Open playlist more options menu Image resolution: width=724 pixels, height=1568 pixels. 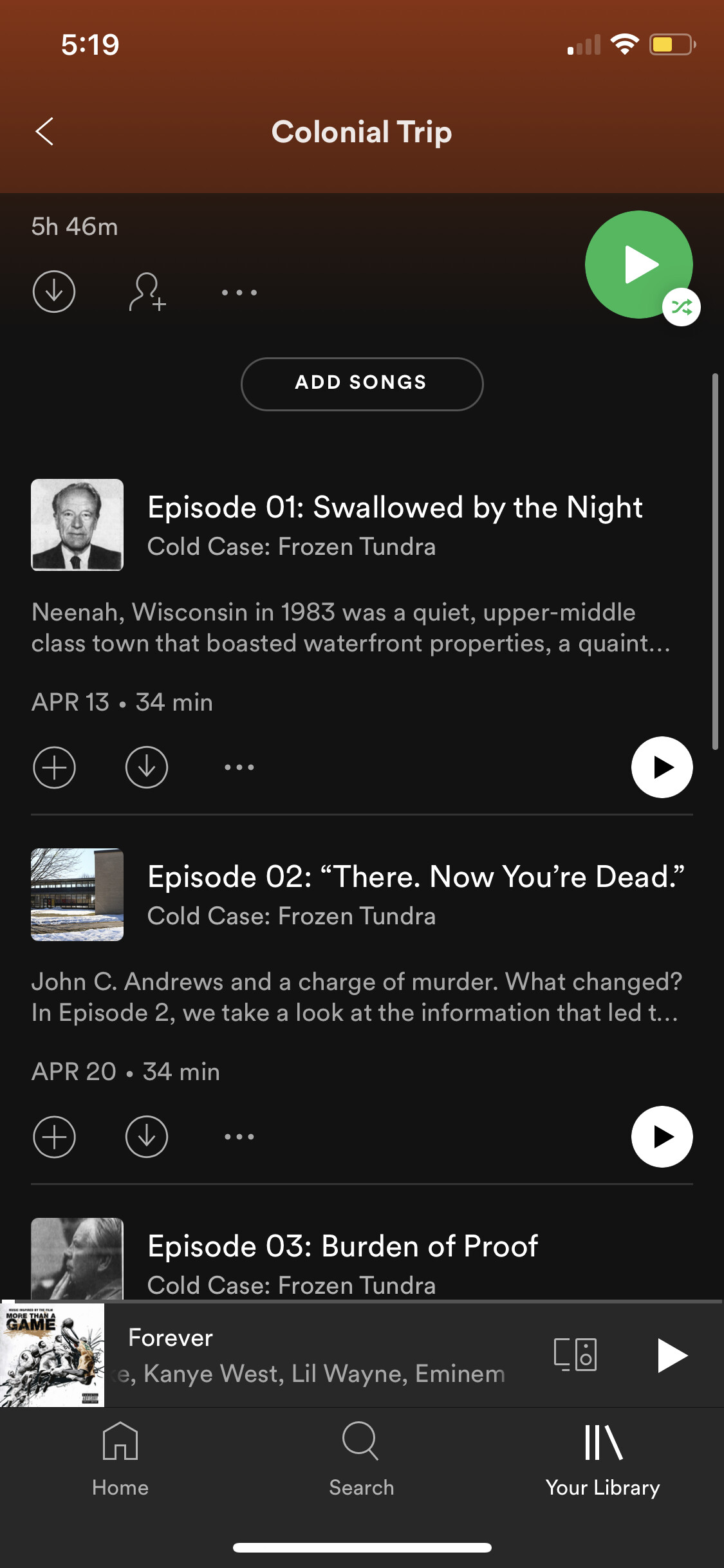tap(239, 292)
